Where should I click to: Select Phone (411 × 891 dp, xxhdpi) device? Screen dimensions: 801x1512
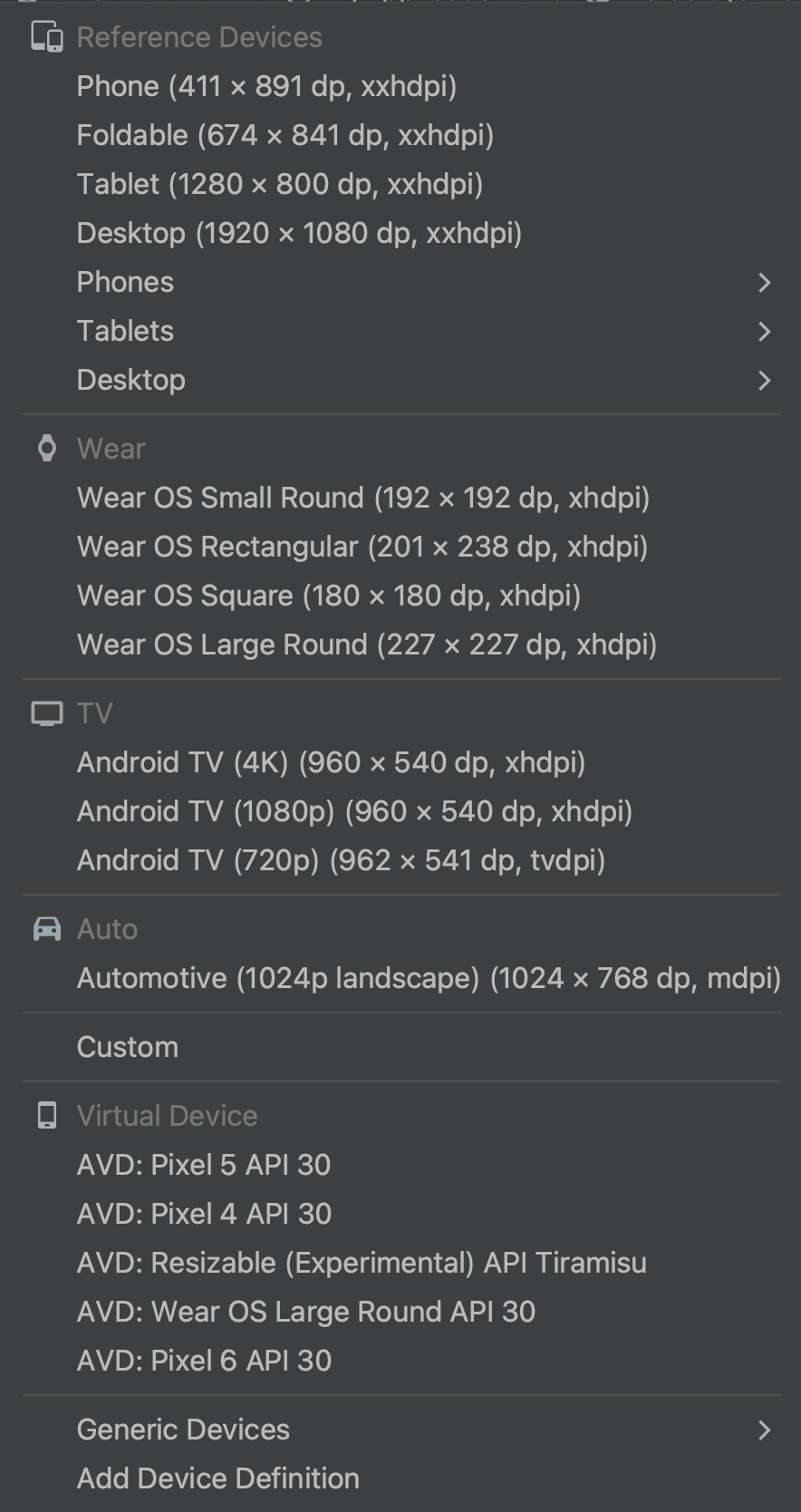point(266,86)
